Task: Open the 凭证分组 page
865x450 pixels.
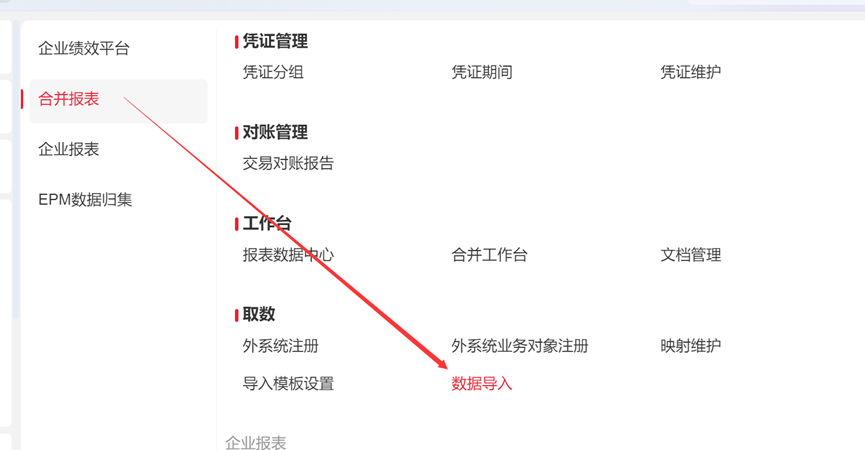Action: (x=273, y=72)
